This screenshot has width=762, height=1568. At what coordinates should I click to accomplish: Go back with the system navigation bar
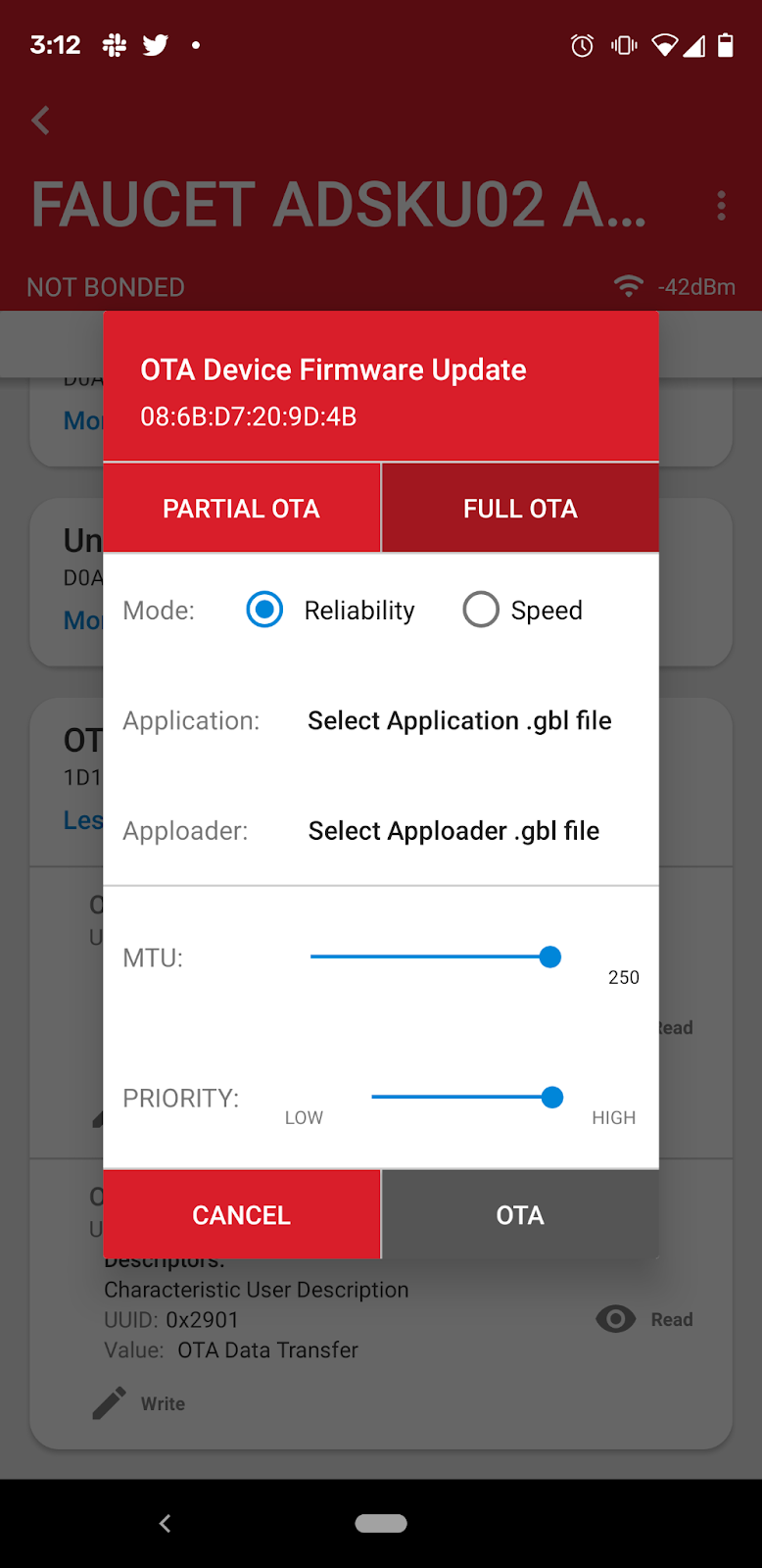(165, 1523)
